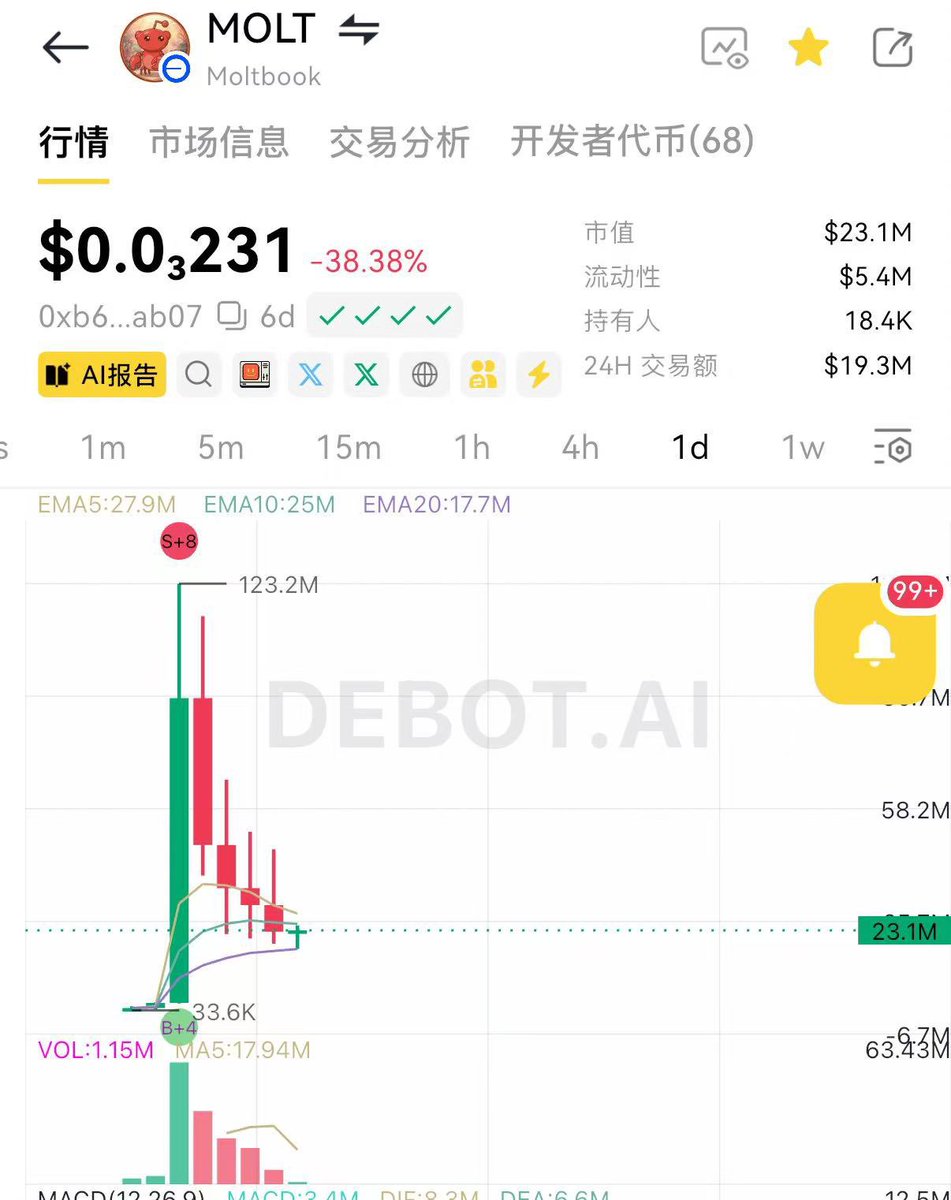Image resolution: width=951 pixels, height=1200 pixels.
Task: Open the green X link
Action: 367,375
